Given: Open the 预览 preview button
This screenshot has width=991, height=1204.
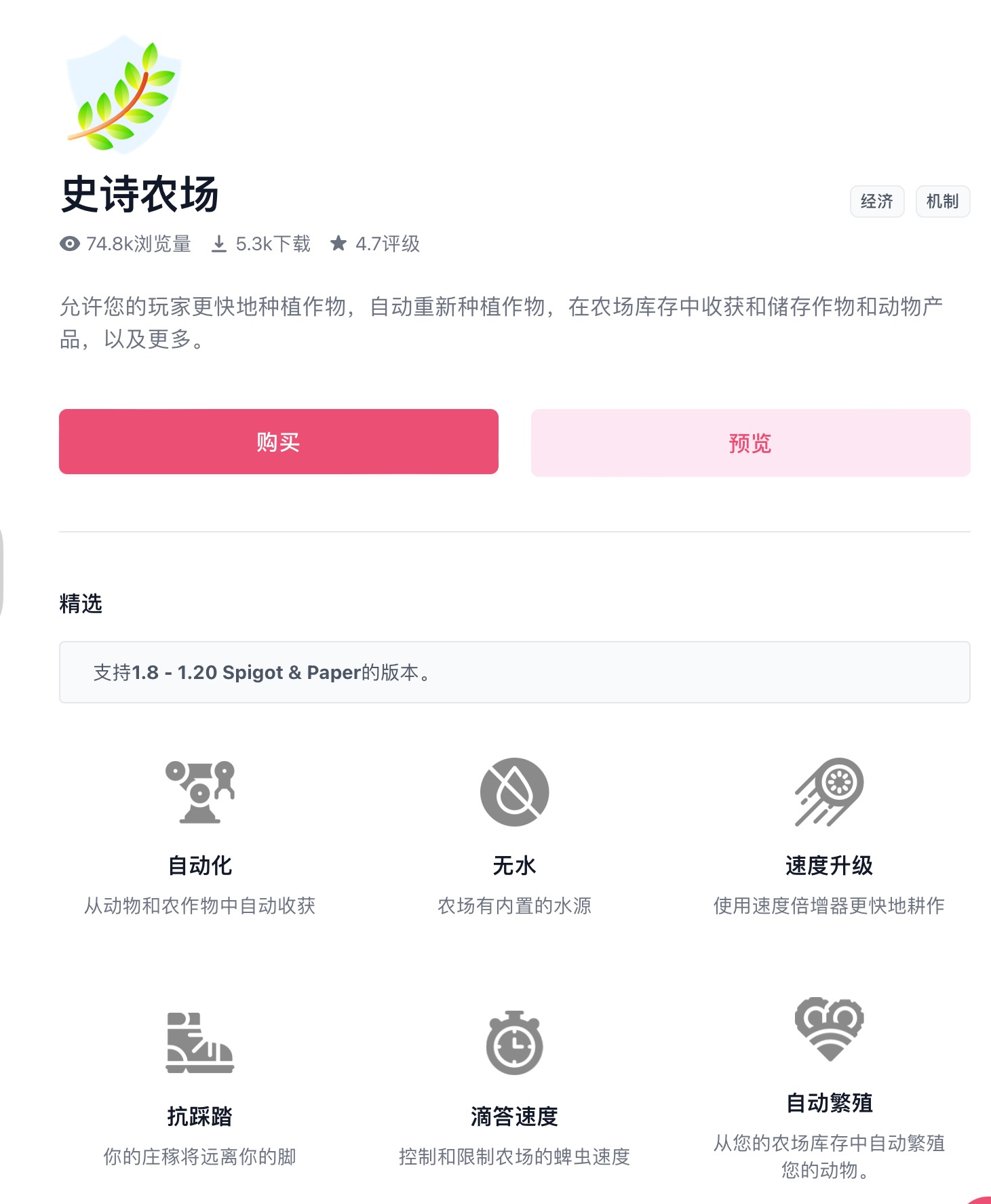Looking at the screenshot, I should click(x=750, y=443).
